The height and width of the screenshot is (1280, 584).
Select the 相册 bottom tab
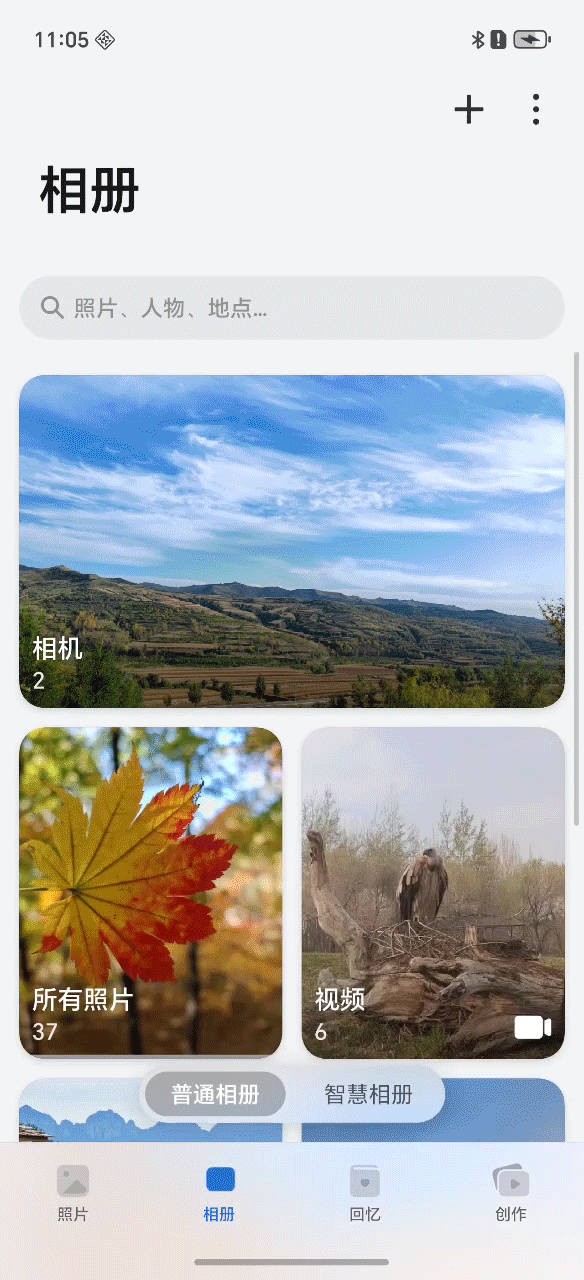pyautogui.click(x=219, y=1193)
